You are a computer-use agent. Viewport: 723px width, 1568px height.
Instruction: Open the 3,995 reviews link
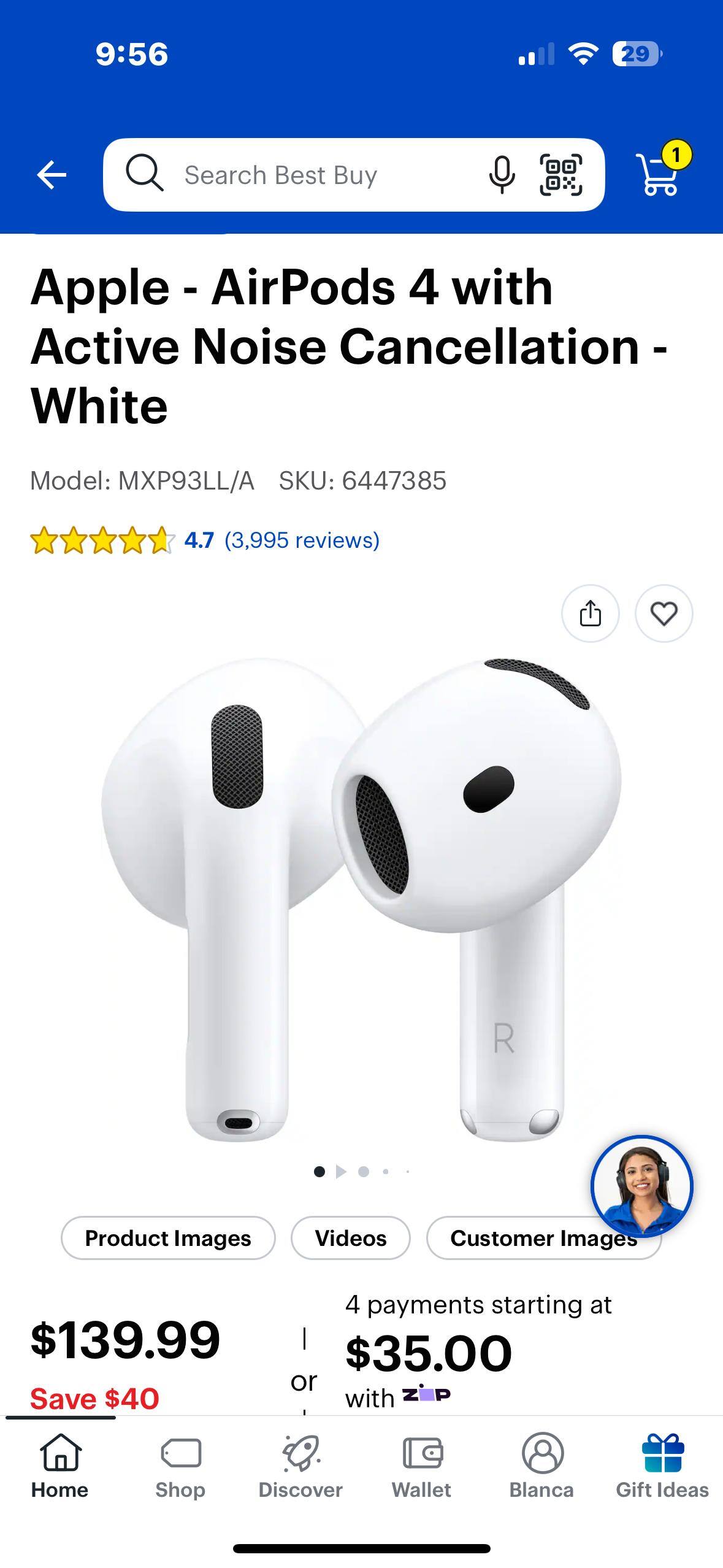point(302,540)
